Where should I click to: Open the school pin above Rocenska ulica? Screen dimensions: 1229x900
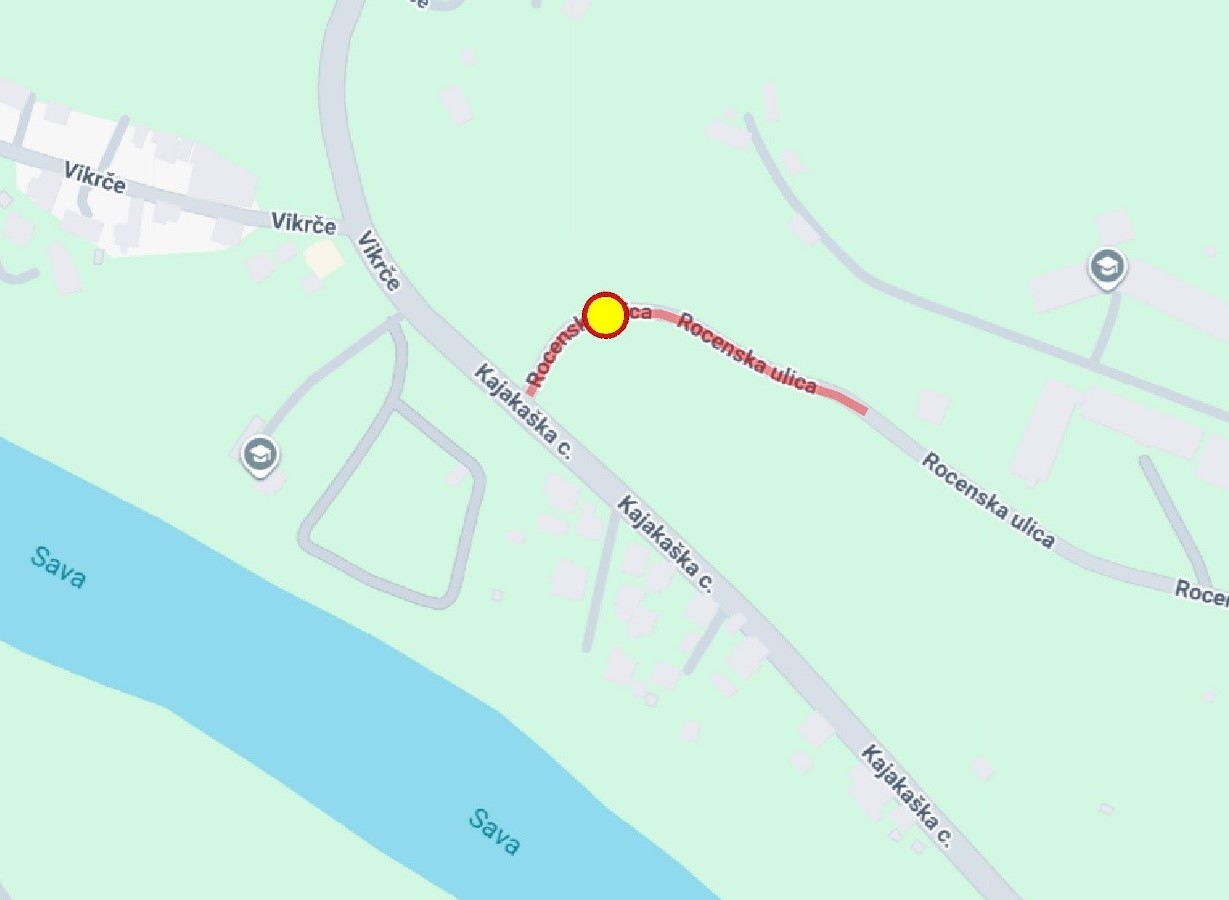pyautogui.click(x=1108, y=267)
